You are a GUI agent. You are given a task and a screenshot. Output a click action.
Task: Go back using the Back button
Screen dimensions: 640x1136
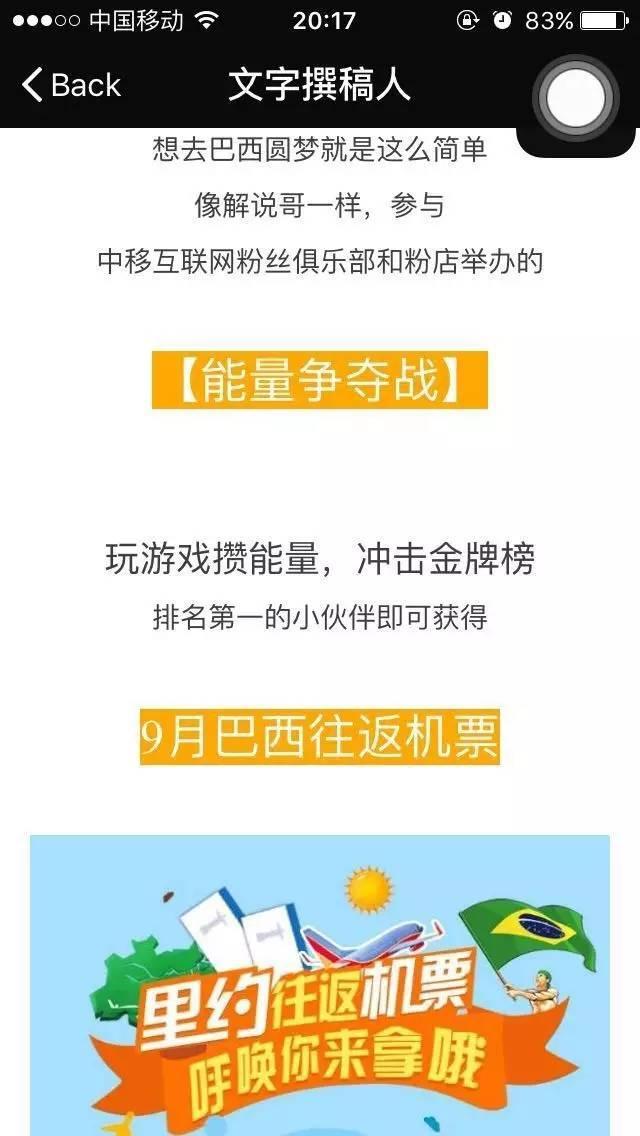[x=70, y=85]
